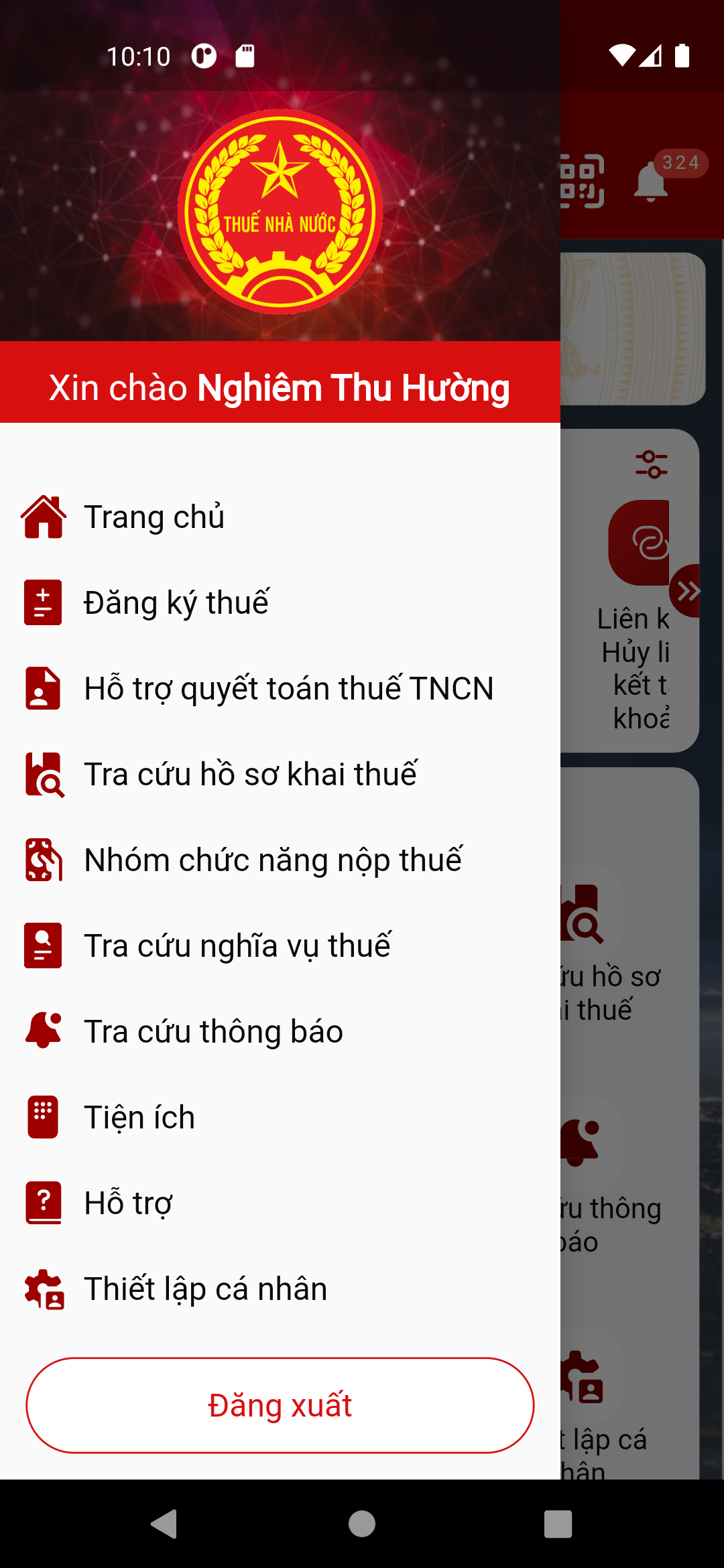Go back using system back button
The height and width of the screenshot is (1568, 724).
coord(164,1524)
